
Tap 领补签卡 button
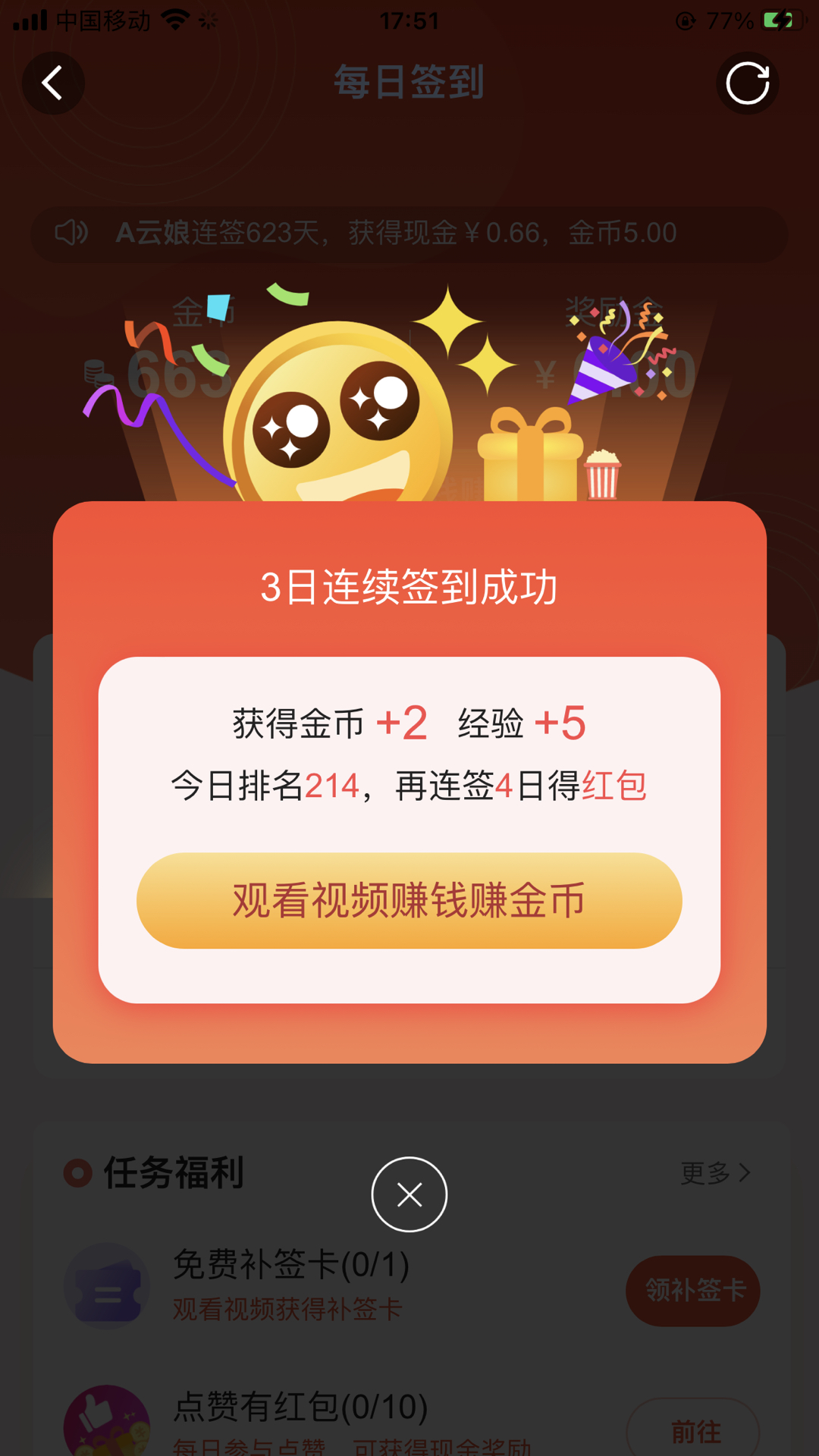point(692,1290)
